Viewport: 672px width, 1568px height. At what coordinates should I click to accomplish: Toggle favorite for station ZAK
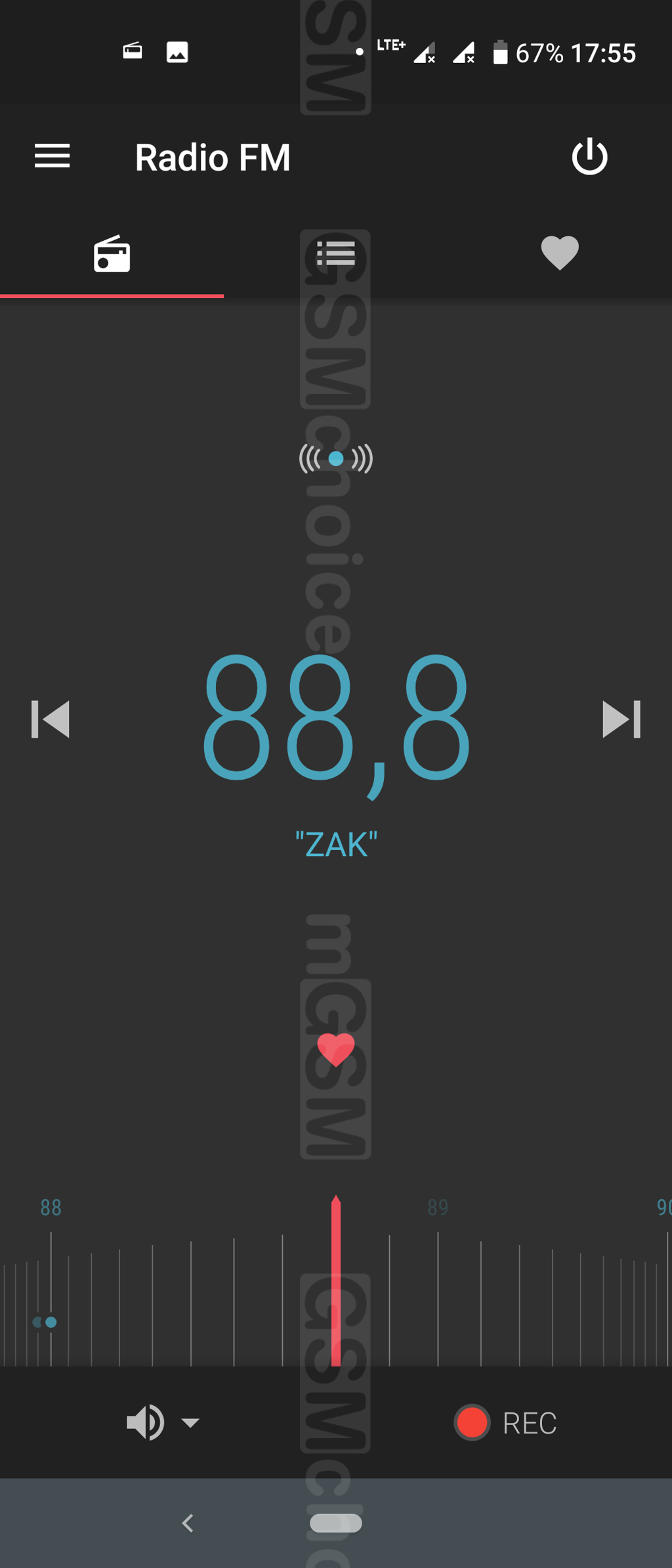tap(336, 1049)
